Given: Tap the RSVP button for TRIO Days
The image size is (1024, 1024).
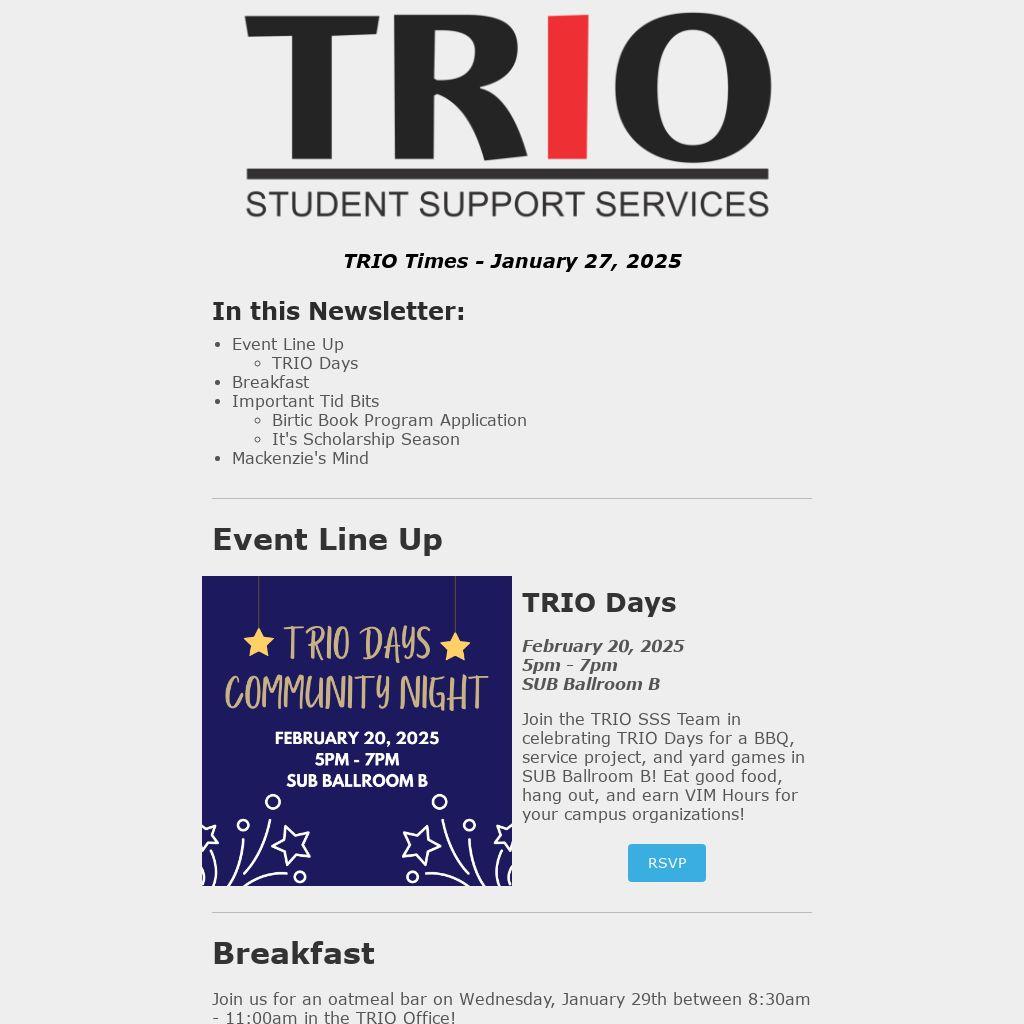Looking at the screenshot, I should (x=666, y=863).
